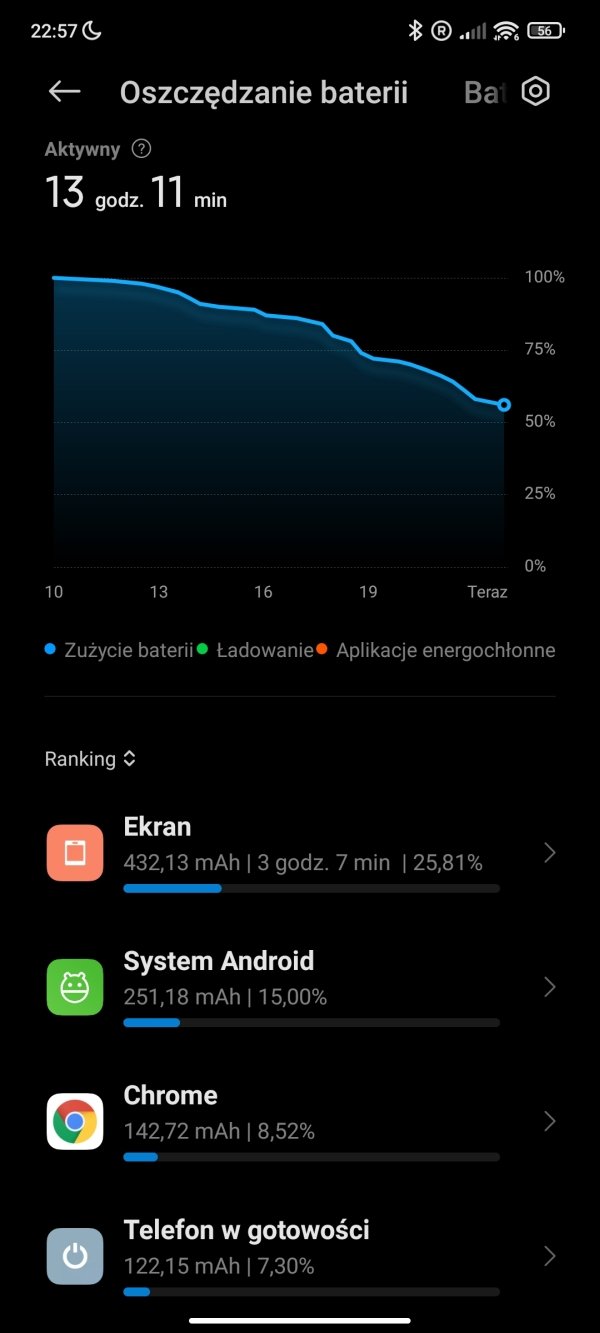This screenshot has width=600, height=1333.
Task: Open Telefon w gotowości usage details
Action: click(x=300, y=1255)
